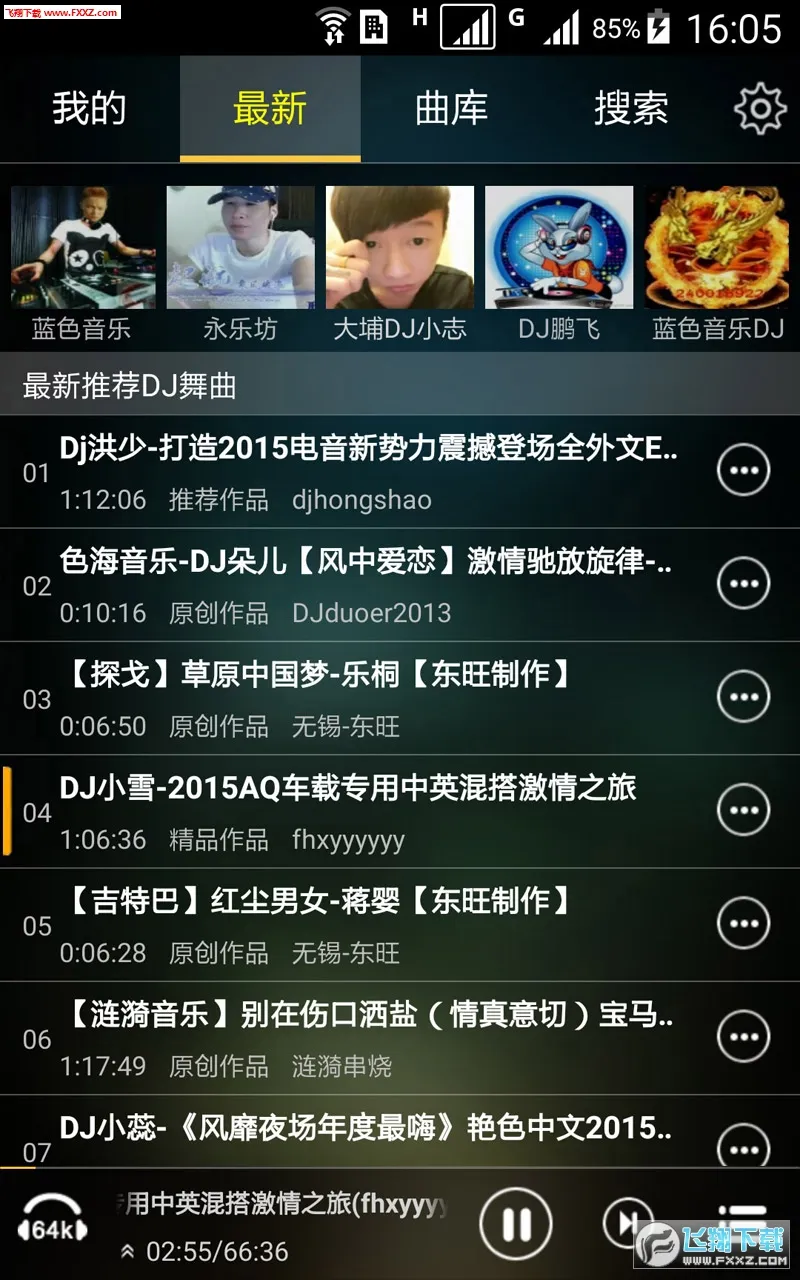Open the settings gear icon

760,109
